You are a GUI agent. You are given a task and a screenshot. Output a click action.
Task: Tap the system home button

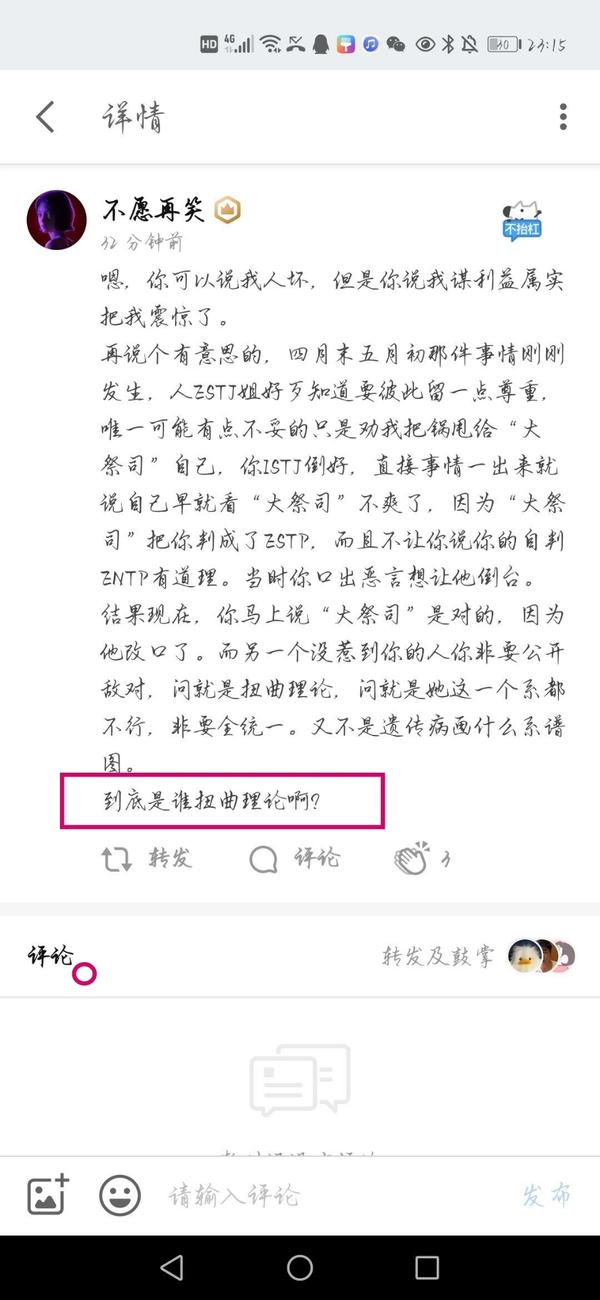tap(300, 1268)
